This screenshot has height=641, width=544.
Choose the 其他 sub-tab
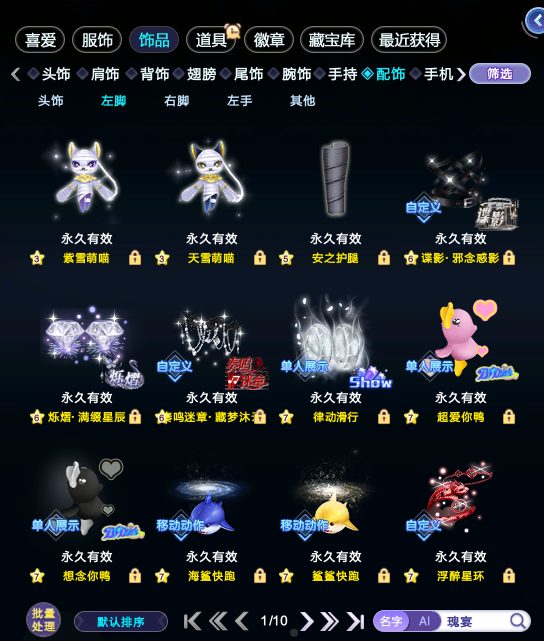point(302,101)
